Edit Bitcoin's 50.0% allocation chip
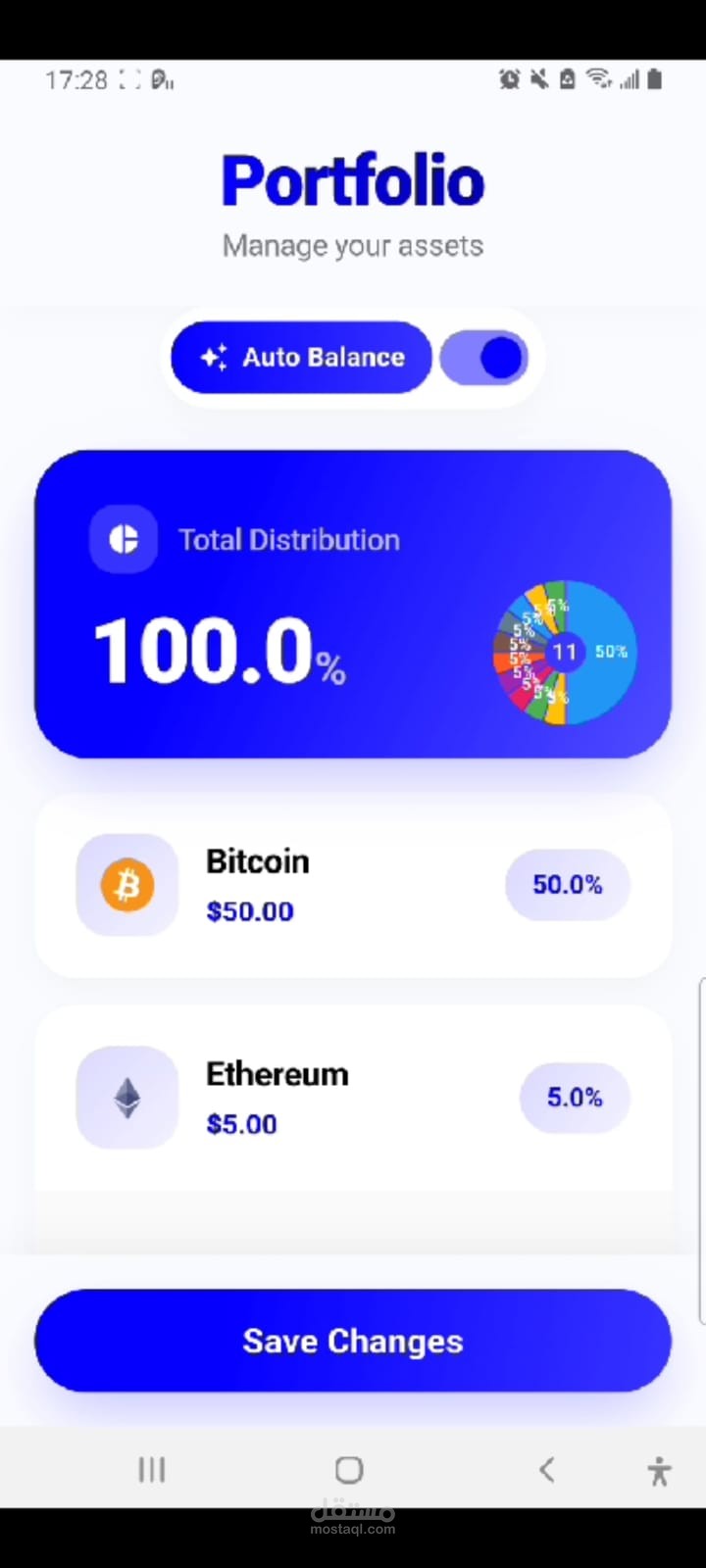This screenshot has width=706, height=1568. 568,885
